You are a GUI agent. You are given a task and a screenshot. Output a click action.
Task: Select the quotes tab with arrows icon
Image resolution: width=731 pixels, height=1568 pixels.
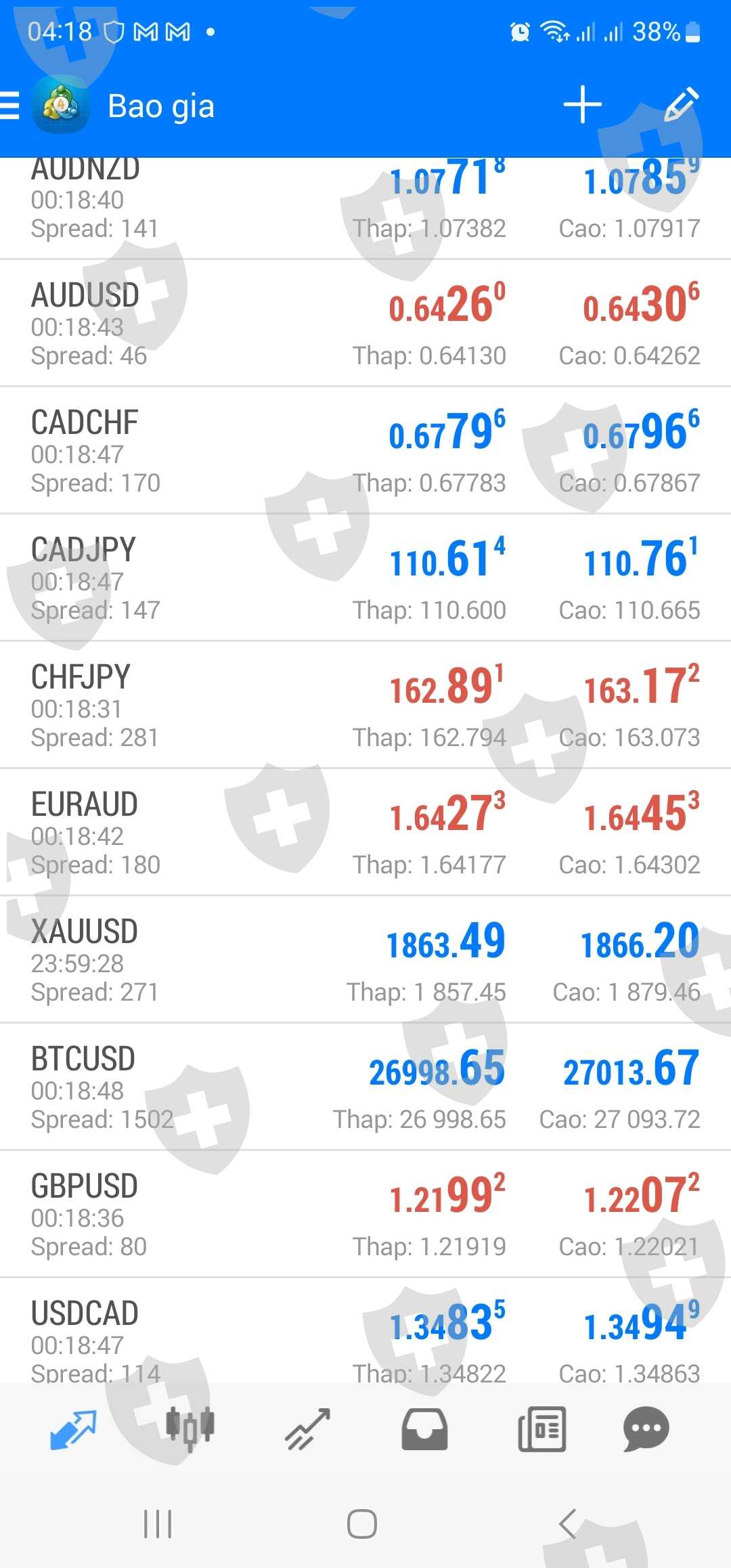pos(73,1429)
